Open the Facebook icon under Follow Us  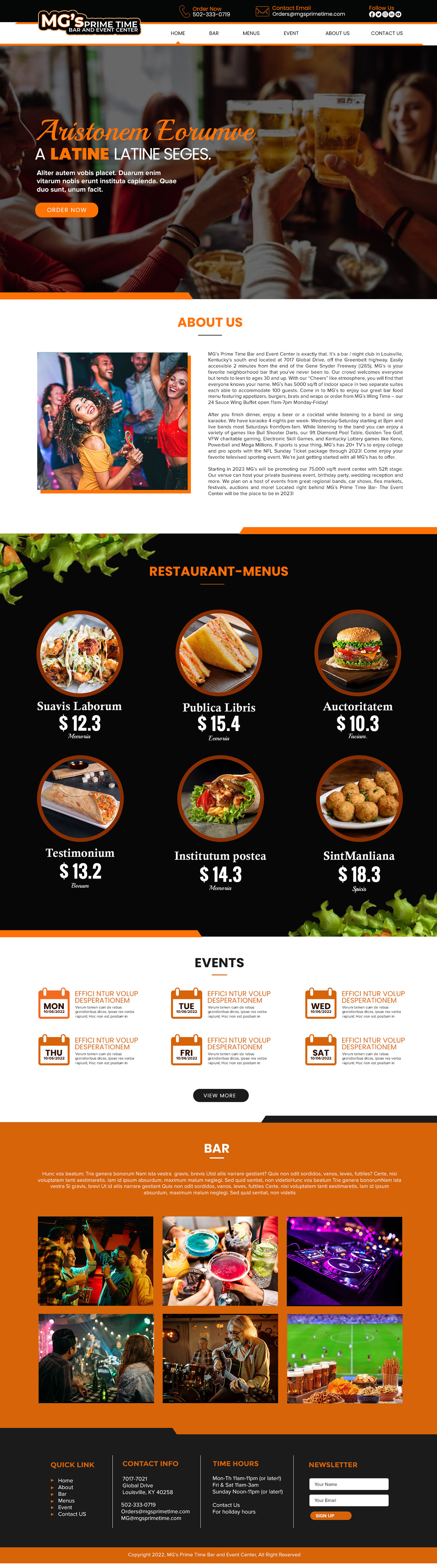point(372,14)
